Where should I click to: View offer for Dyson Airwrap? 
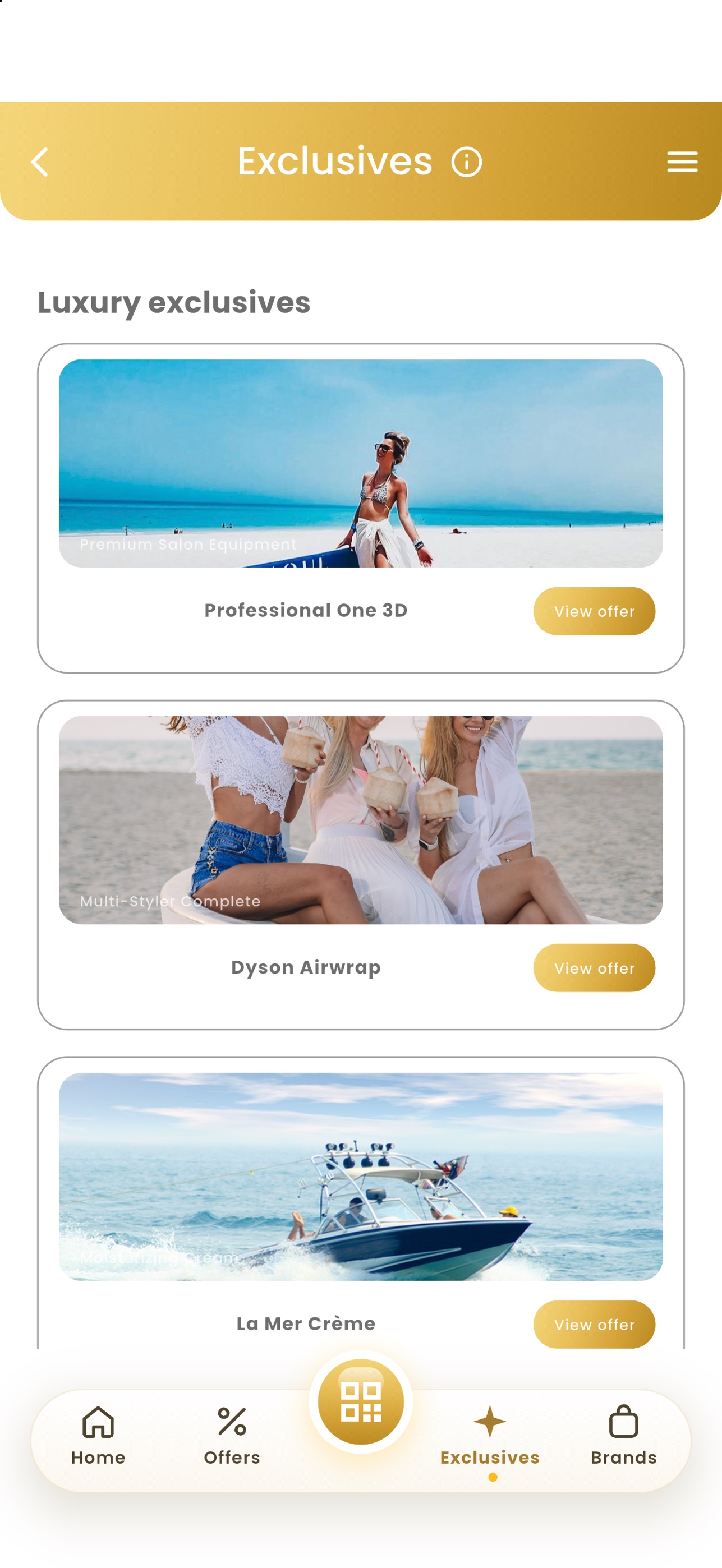click(x=594, y=968)
